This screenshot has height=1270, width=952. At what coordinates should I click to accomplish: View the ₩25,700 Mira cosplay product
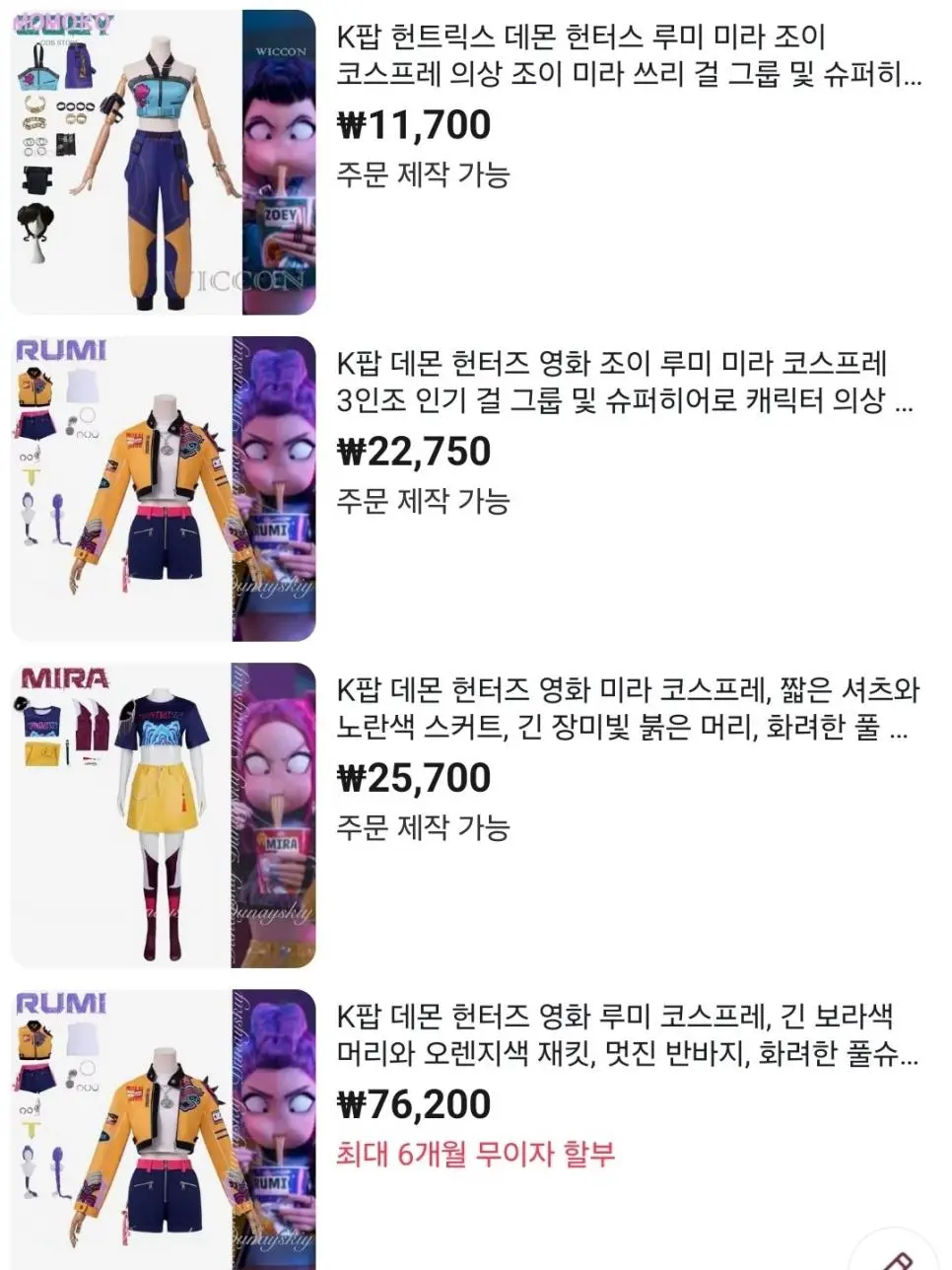(627, 708)
